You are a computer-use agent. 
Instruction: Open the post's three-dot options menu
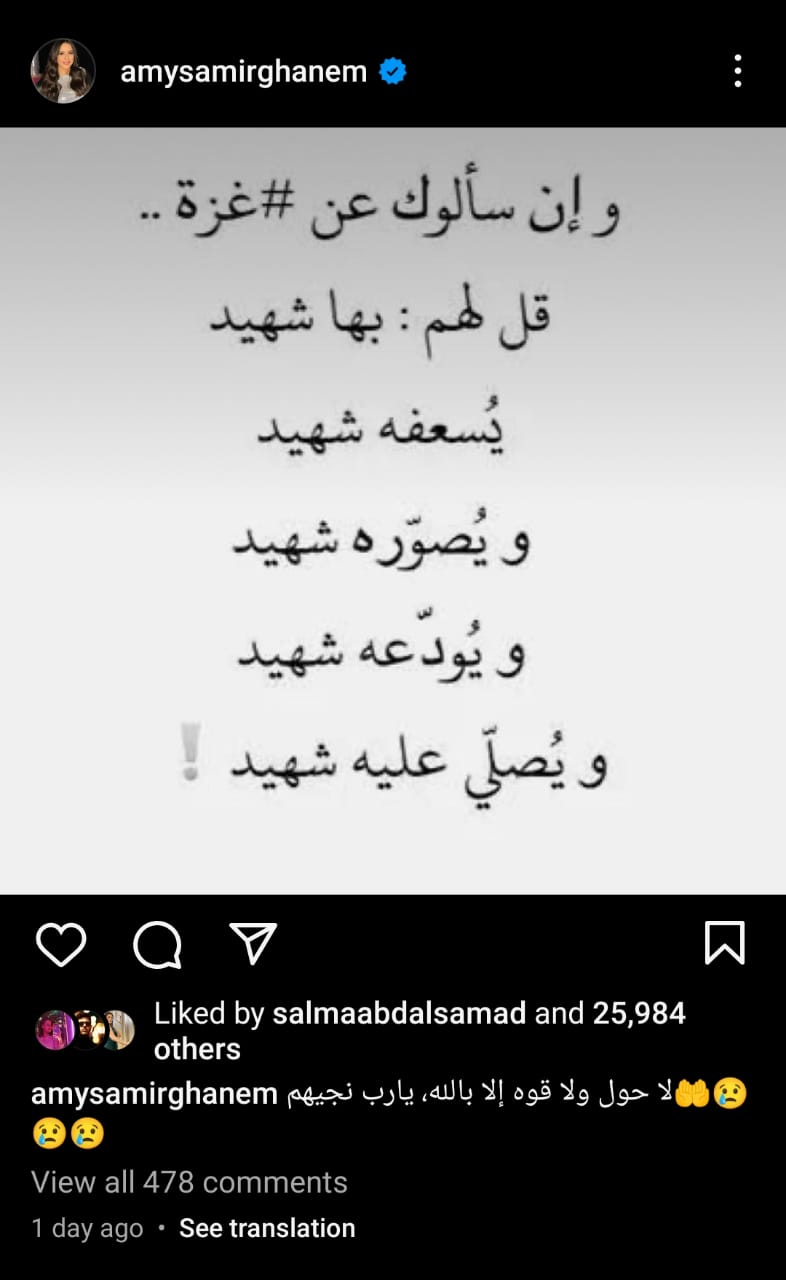737,71
